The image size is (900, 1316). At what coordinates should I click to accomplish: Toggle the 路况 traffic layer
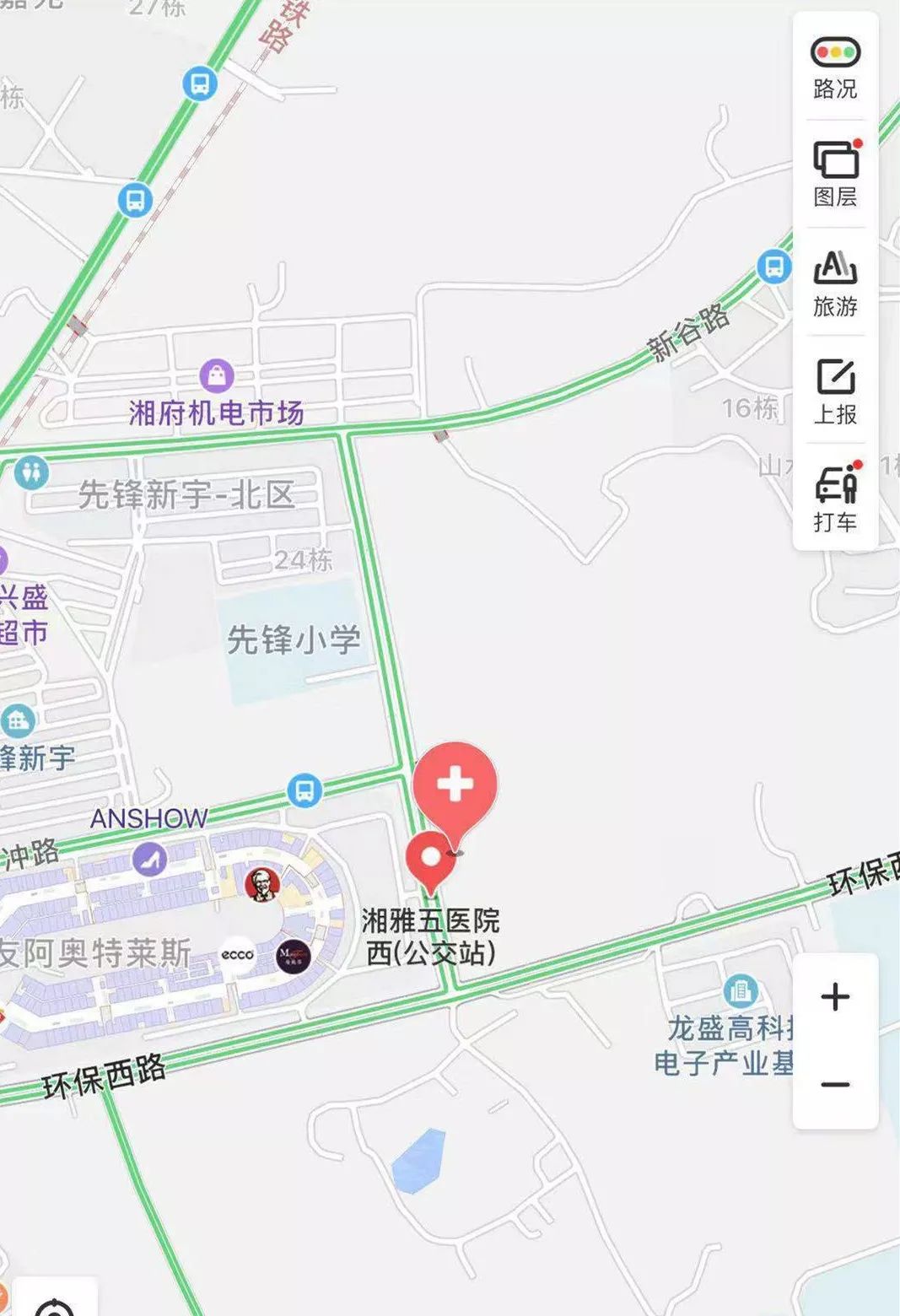pos(835,67)
